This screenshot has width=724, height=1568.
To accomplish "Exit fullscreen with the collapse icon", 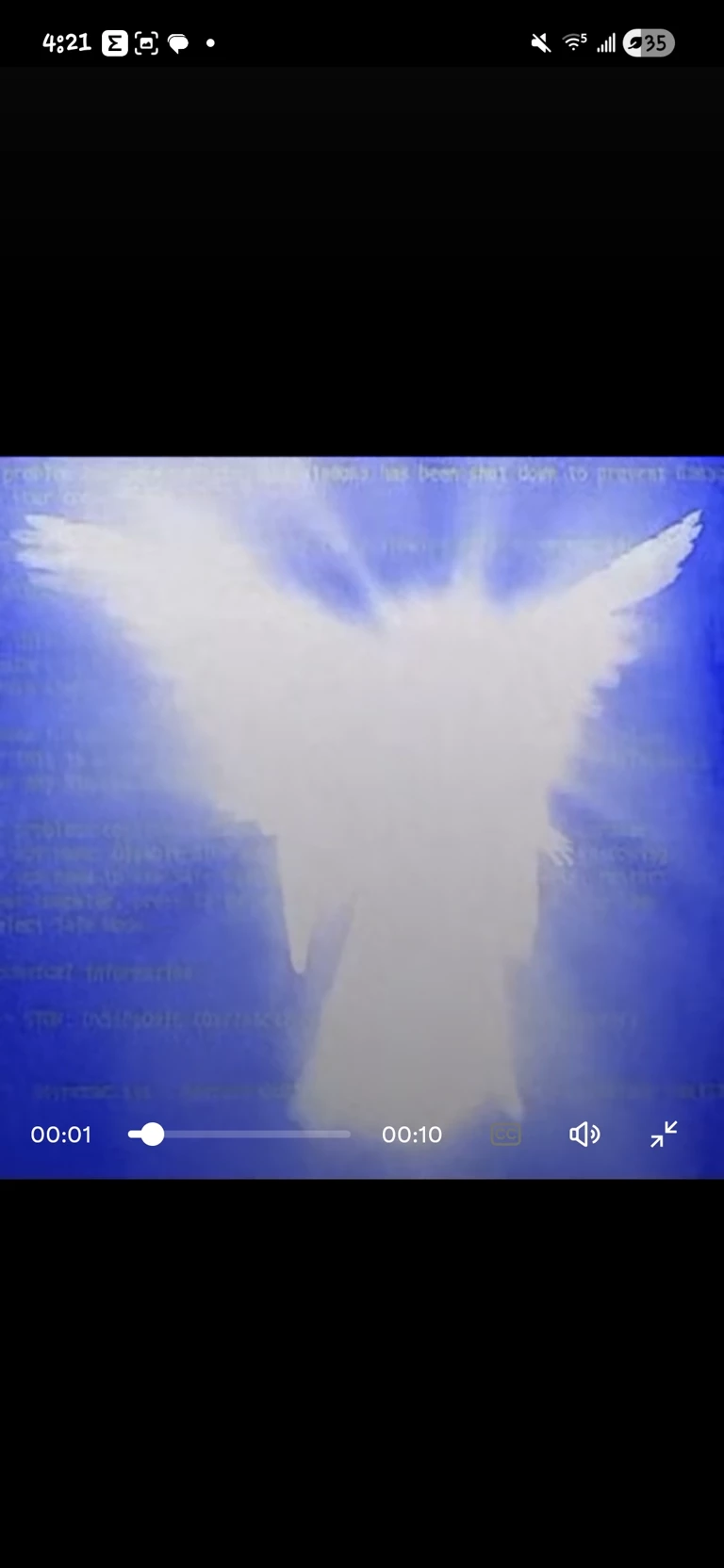I will [x=664, y=1135].
